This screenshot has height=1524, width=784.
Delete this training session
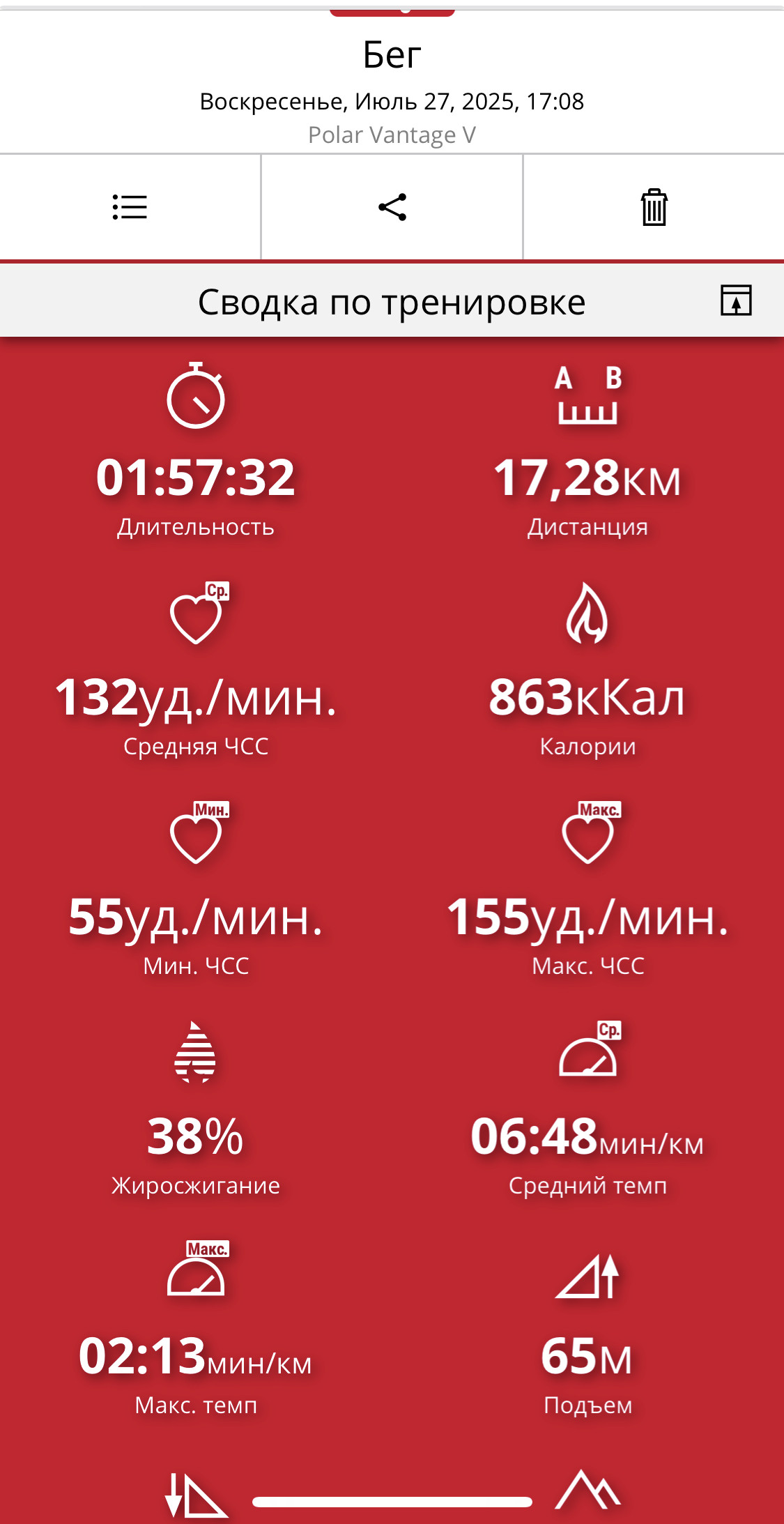[x=654, y=207]
